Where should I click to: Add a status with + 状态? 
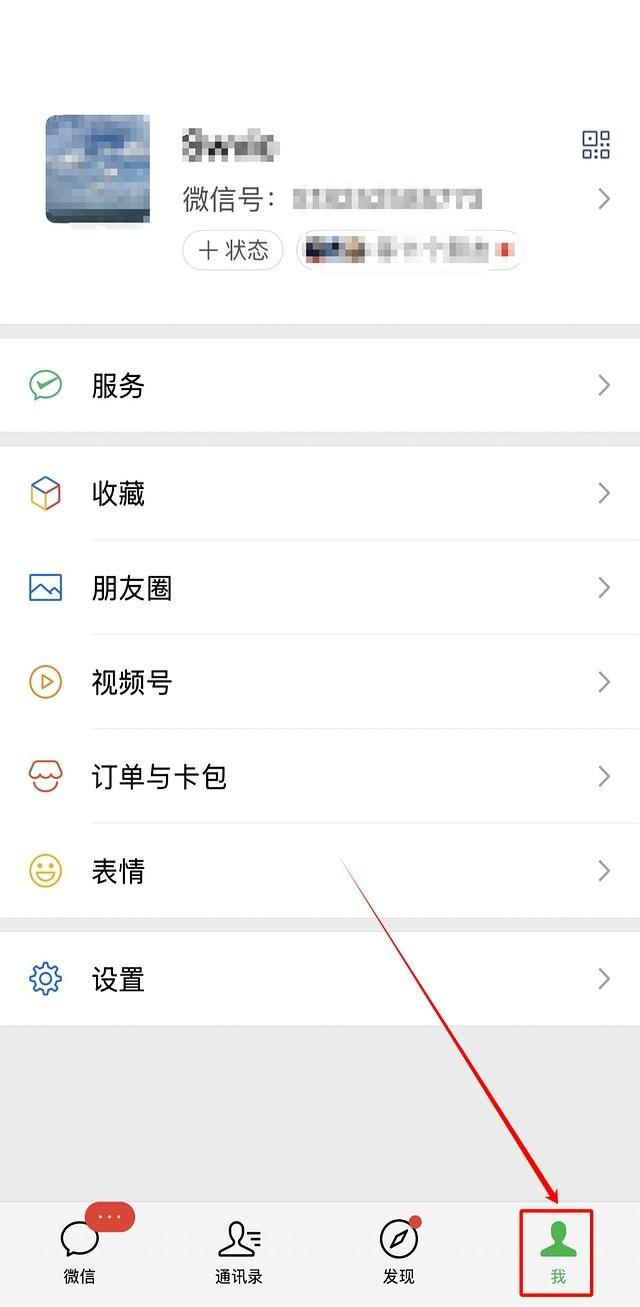tap(233, 250)
